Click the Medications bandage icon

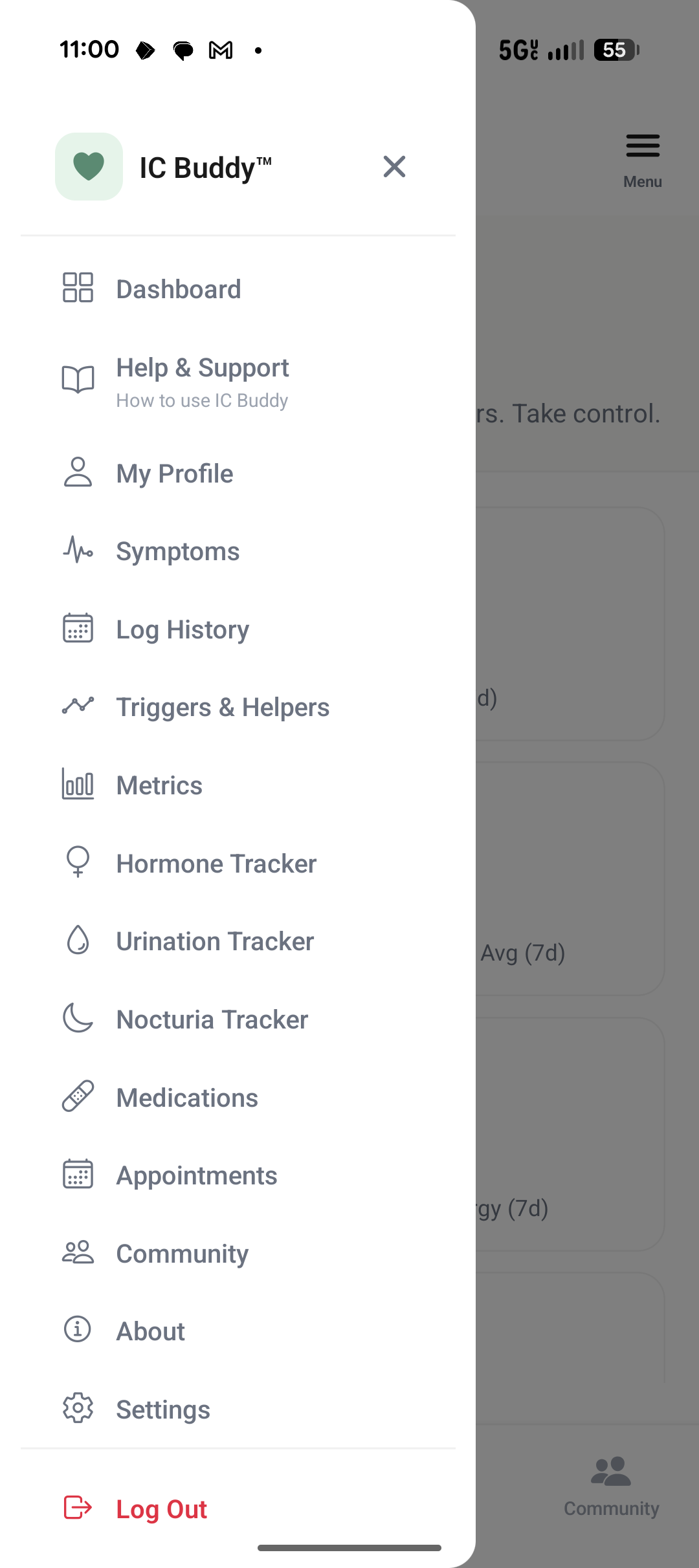(x=78, y=1096)
